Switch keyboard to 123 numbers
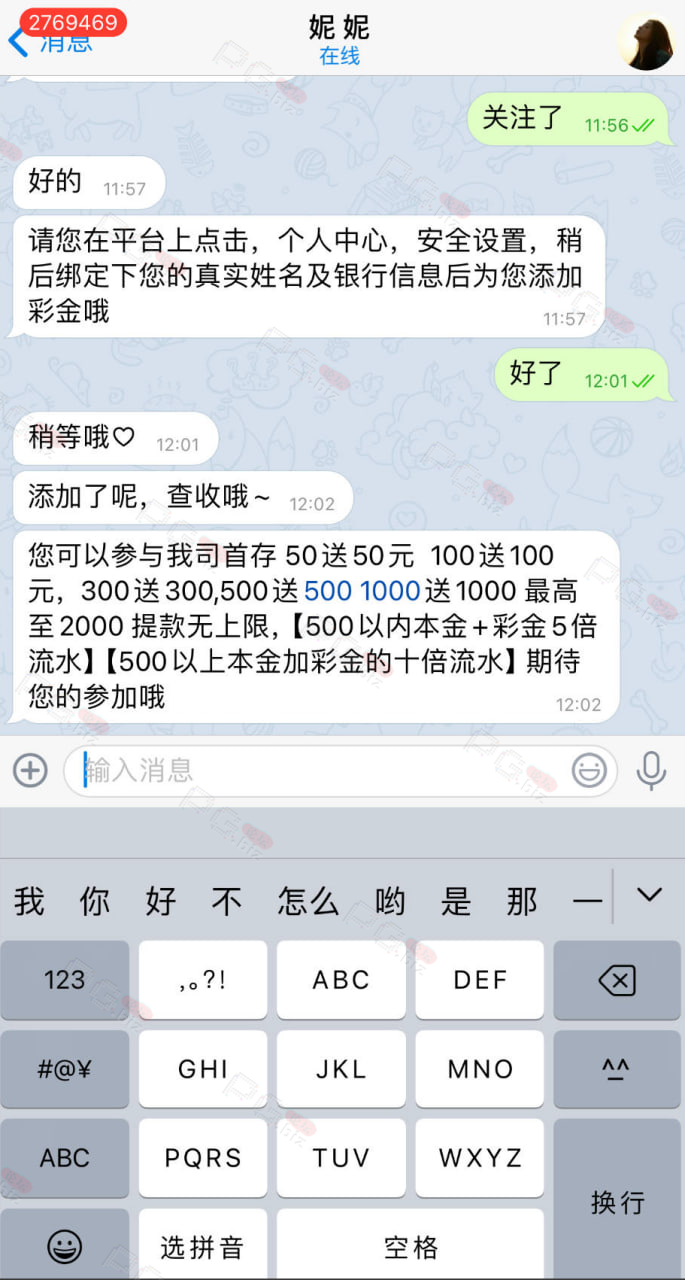 65,980
